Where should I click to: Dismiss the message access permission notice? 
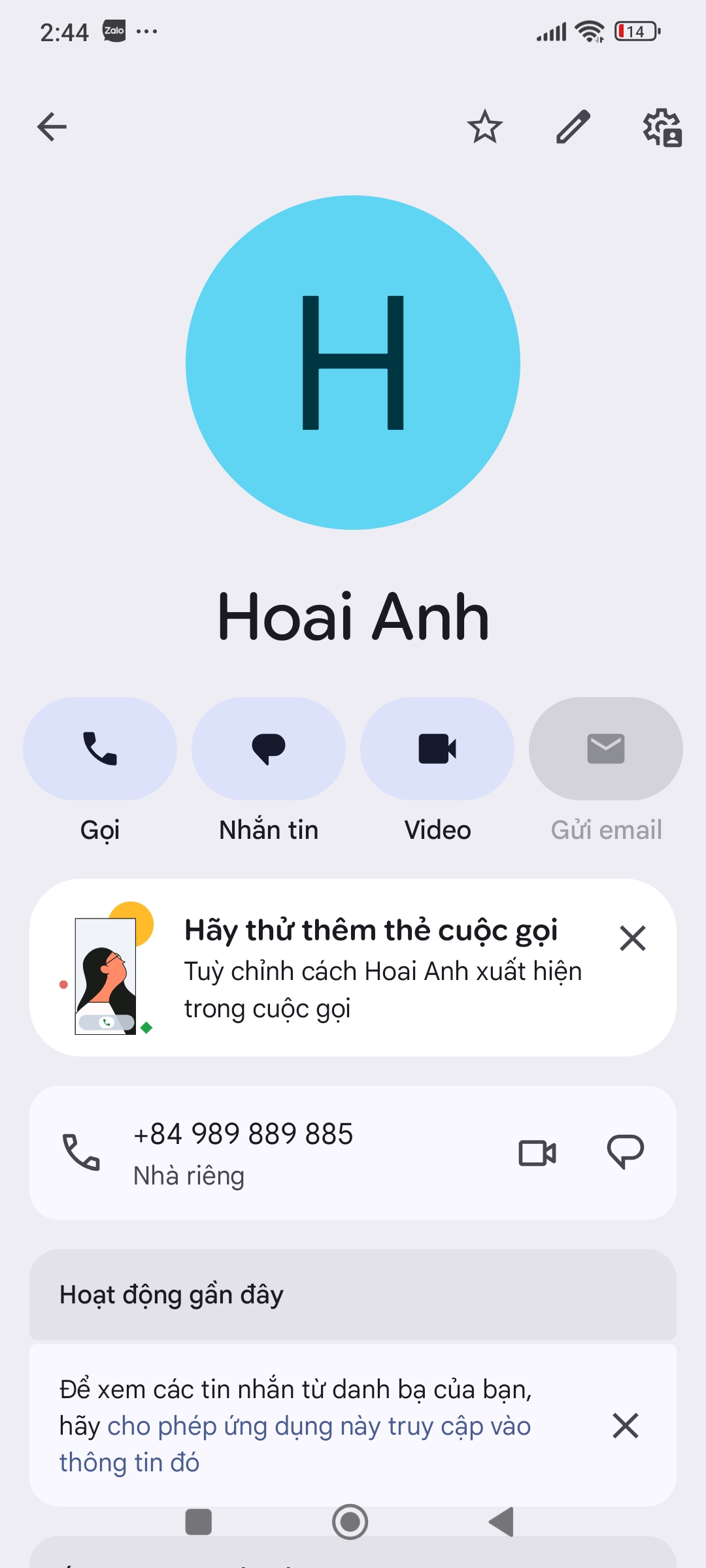point(626,1426)
